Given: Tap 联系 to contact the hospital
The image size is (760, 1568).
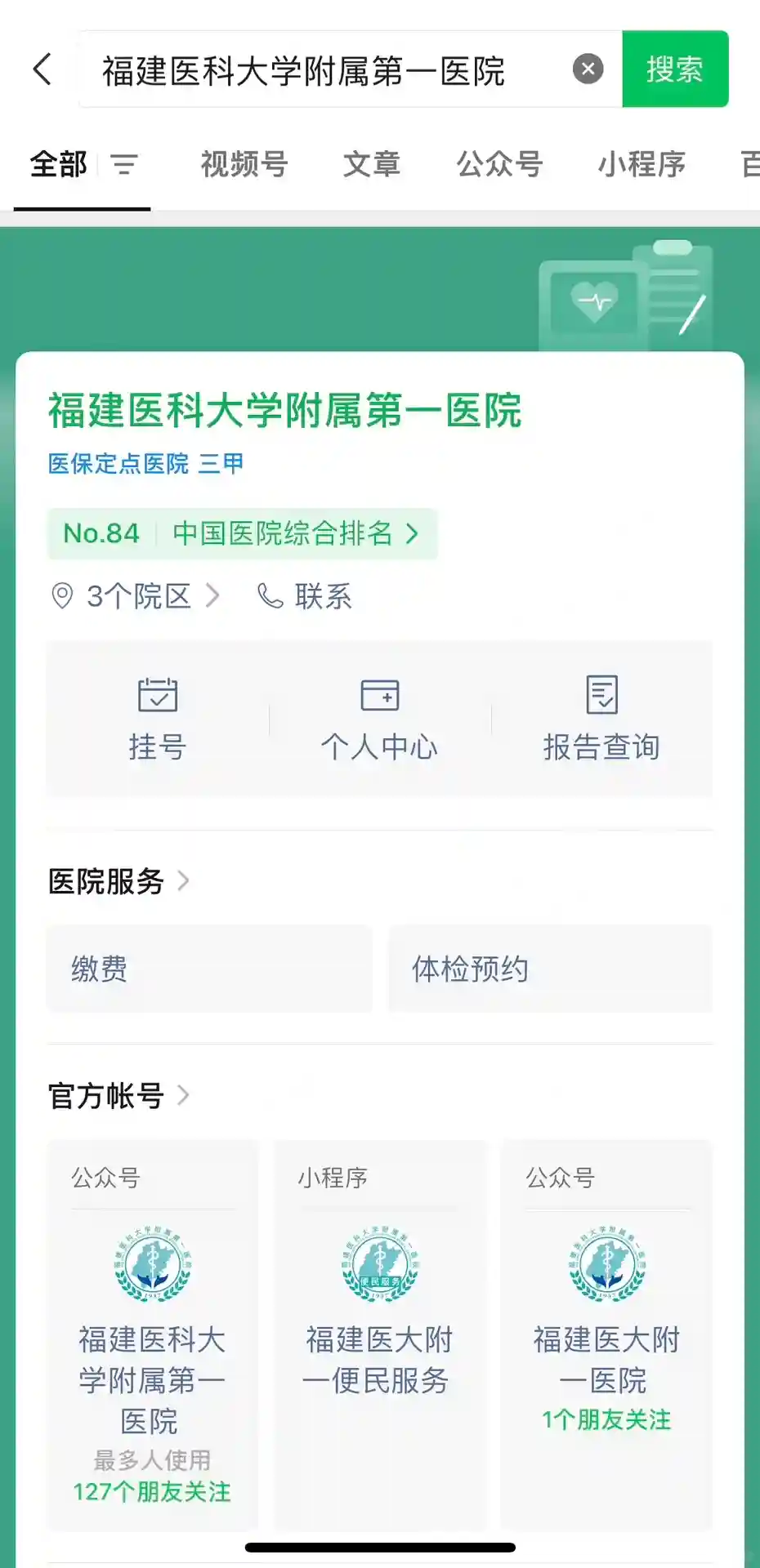Looking at the screenshot, I should 306,596.
